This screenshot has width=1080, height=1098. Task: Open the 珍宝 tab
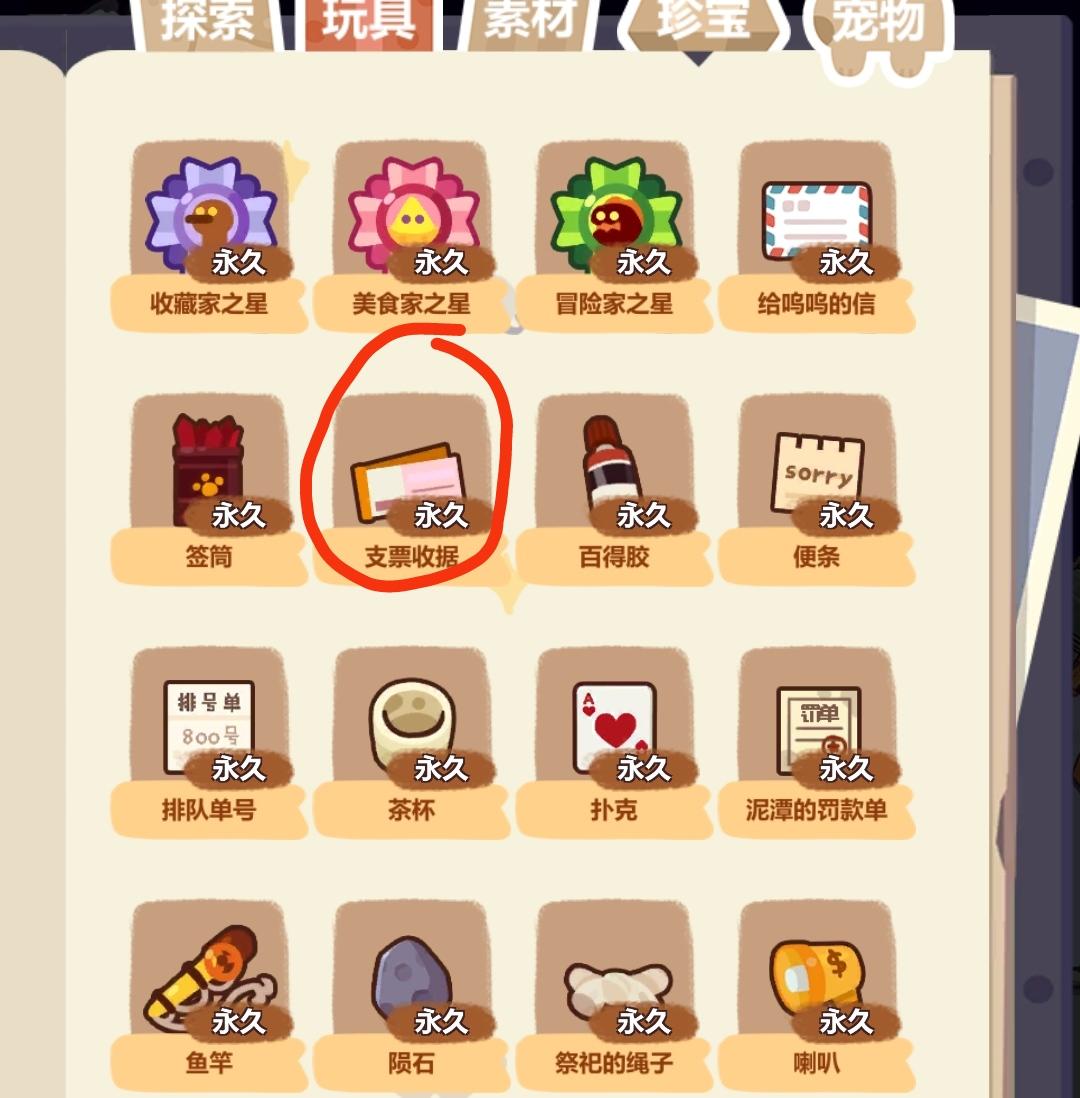pyautogui.click(x=700, y=22)
